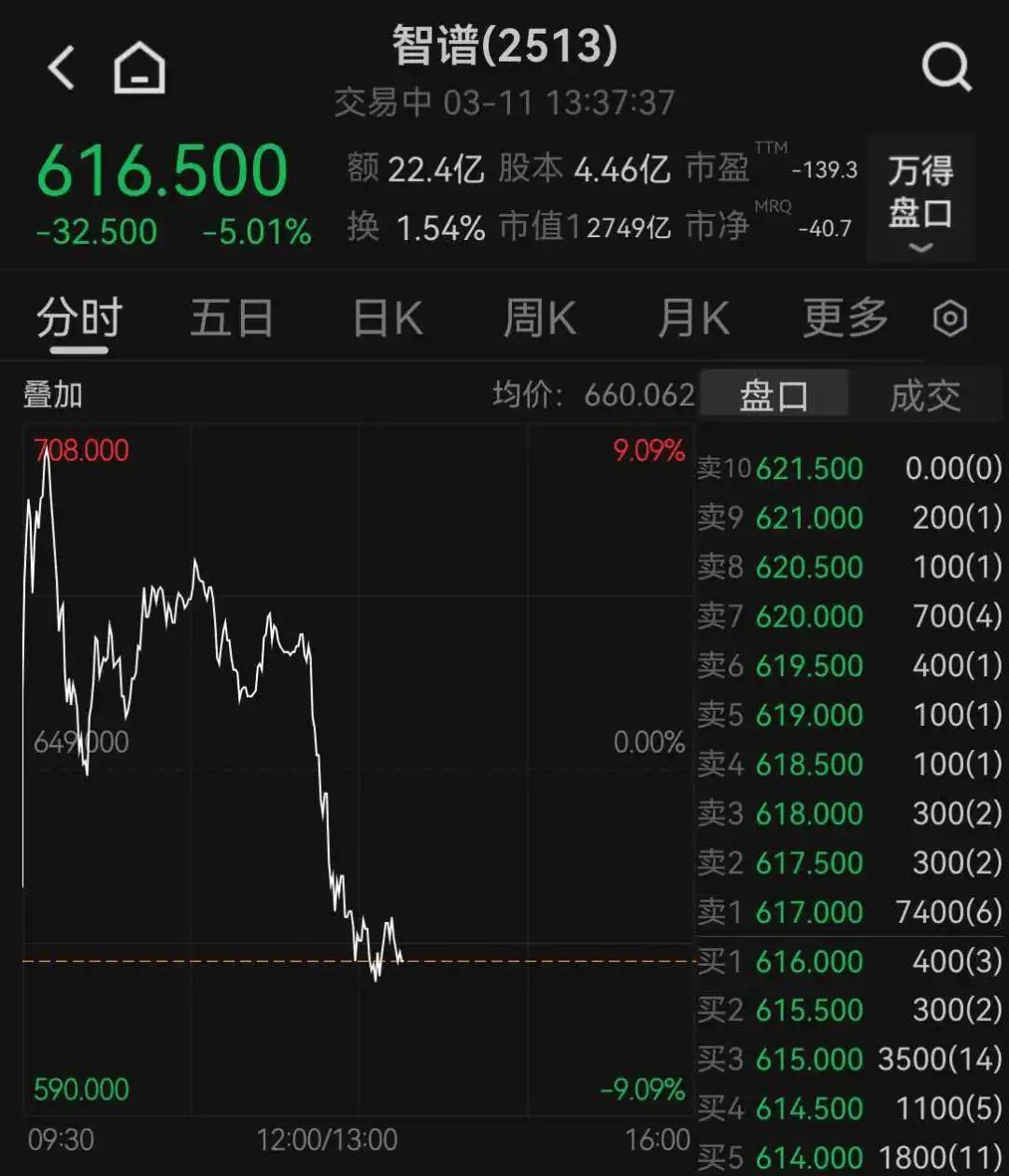1009x1176 pixels.
Task: Select the 周K chart tab
Action: click(x=539, y=319)
